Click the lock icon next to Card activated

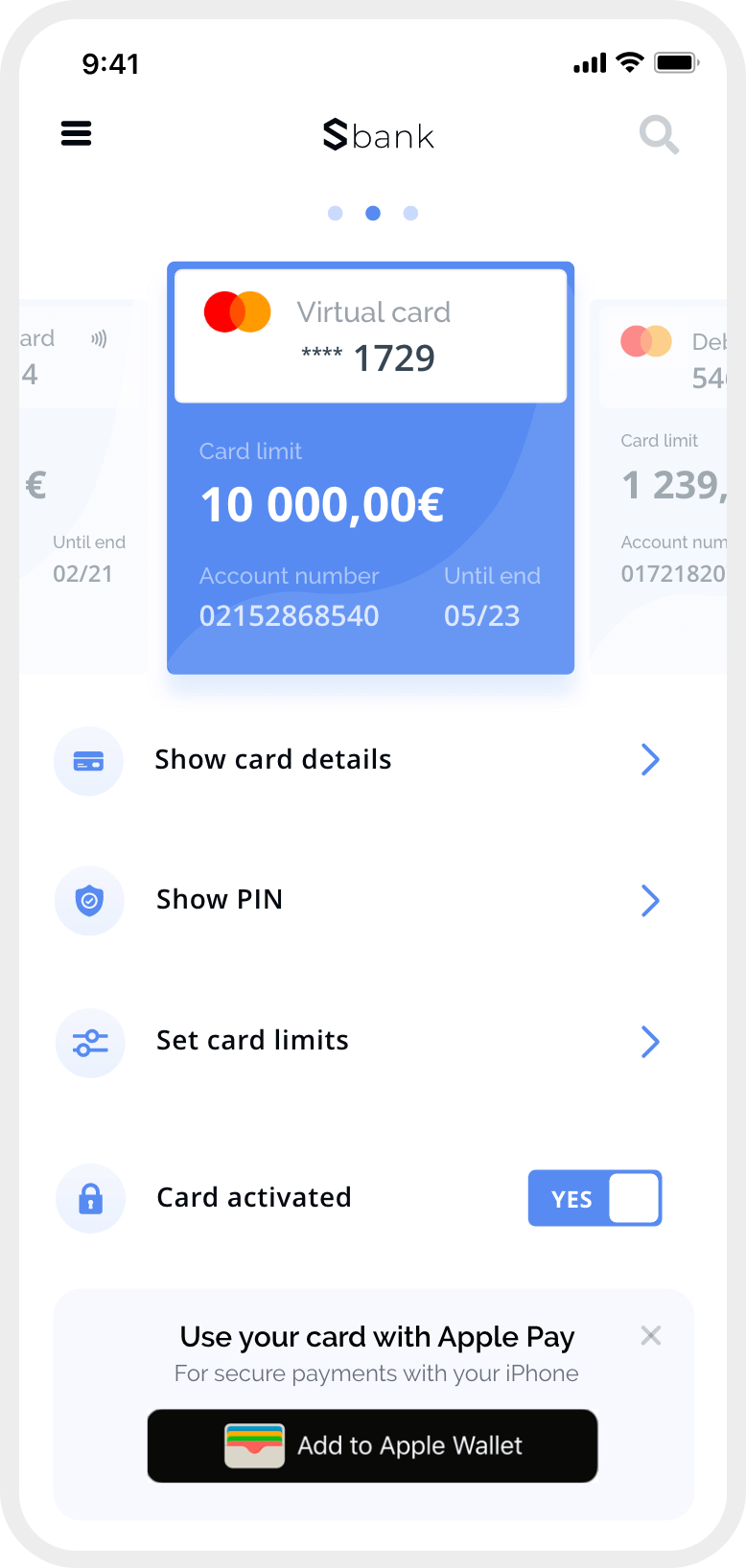89,1198
